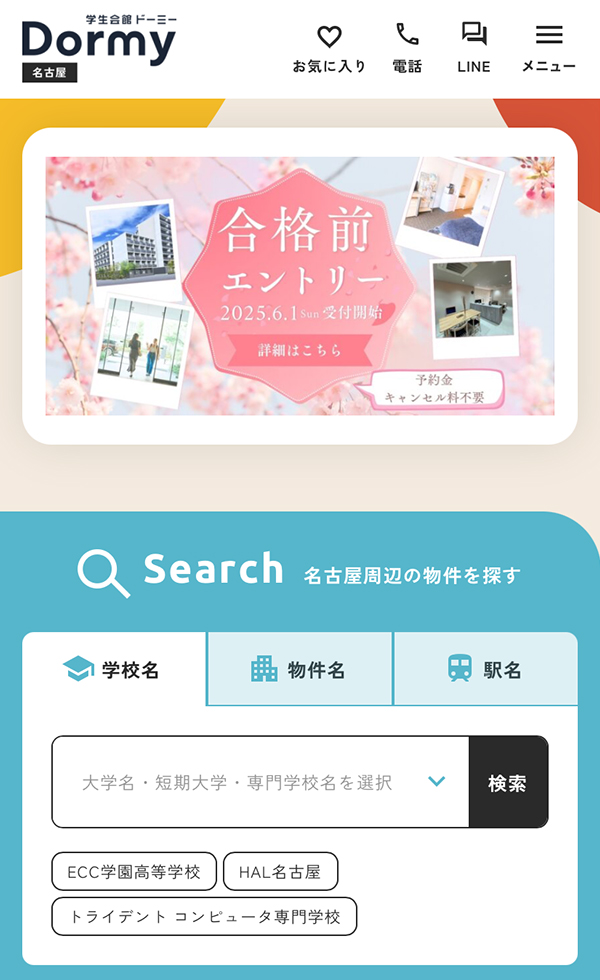This screenshot has width=600, height=980.
Task: Tap the 電話 phone icon
Action: [407, 48]
